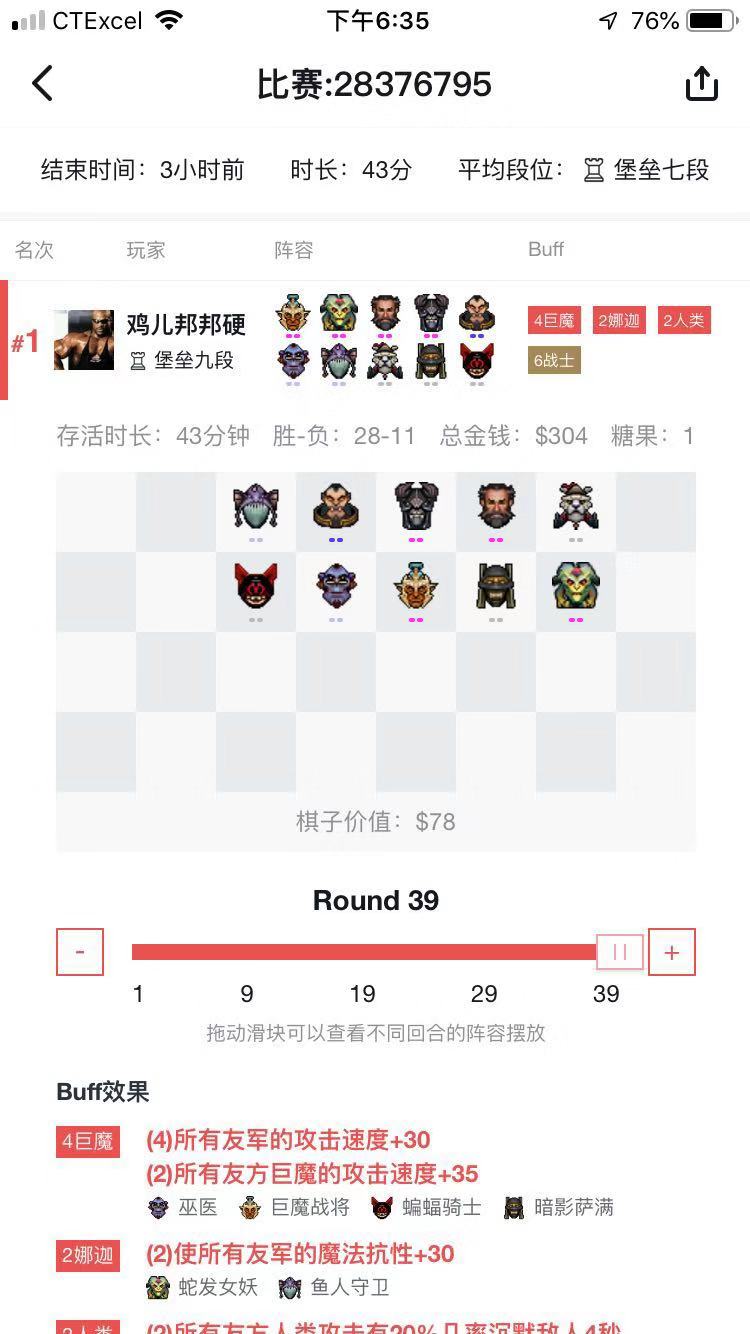
Task: Open player 鸡儿邦邦硬's row
Action: (x=186, y=339)
